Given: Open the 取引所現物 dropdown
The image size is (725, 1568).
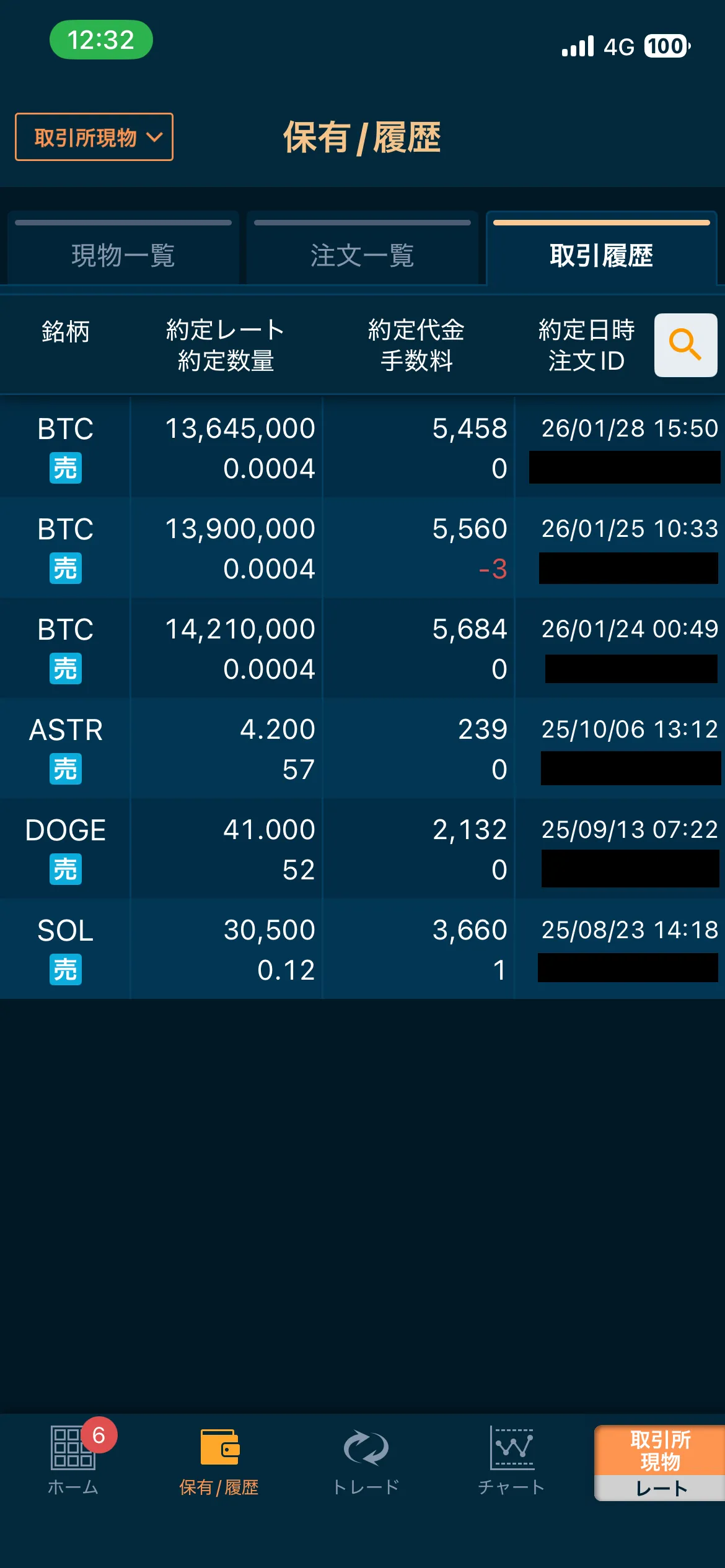Looking at the screenshot, I should point(94,137).
